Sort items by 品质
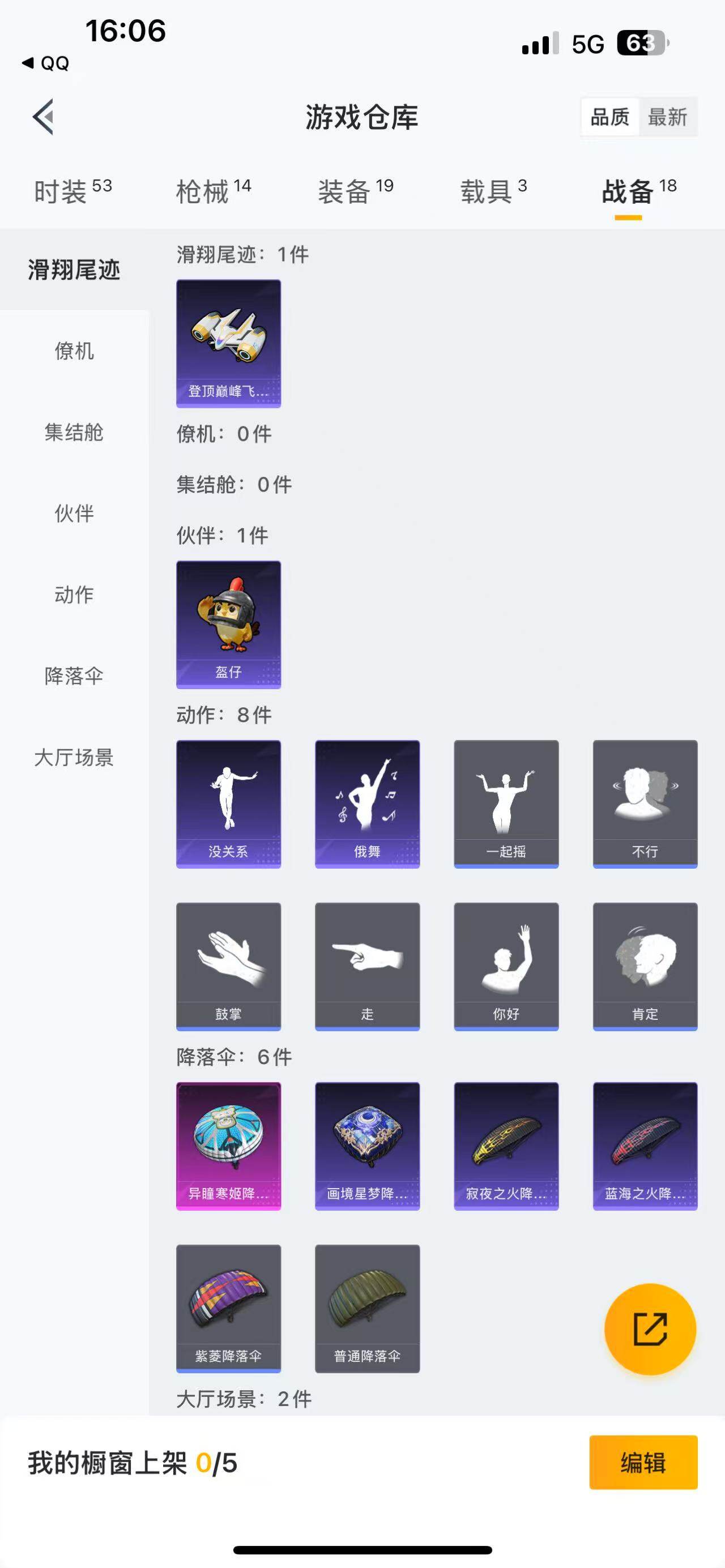Viewport: 725px width, 1568px height. [610, 117]
